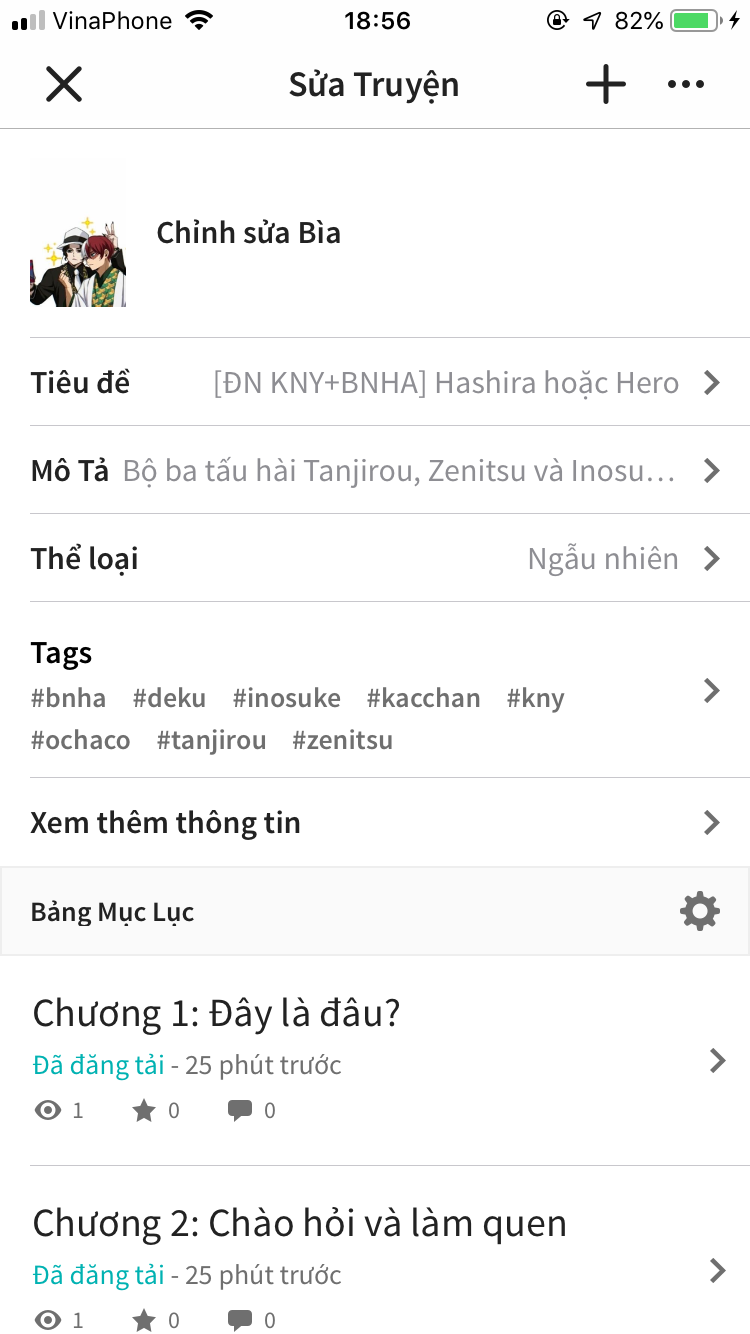
Task: Tap Chỉnh sửa Bìa to edit cover
Action: (x=249, y=233)
